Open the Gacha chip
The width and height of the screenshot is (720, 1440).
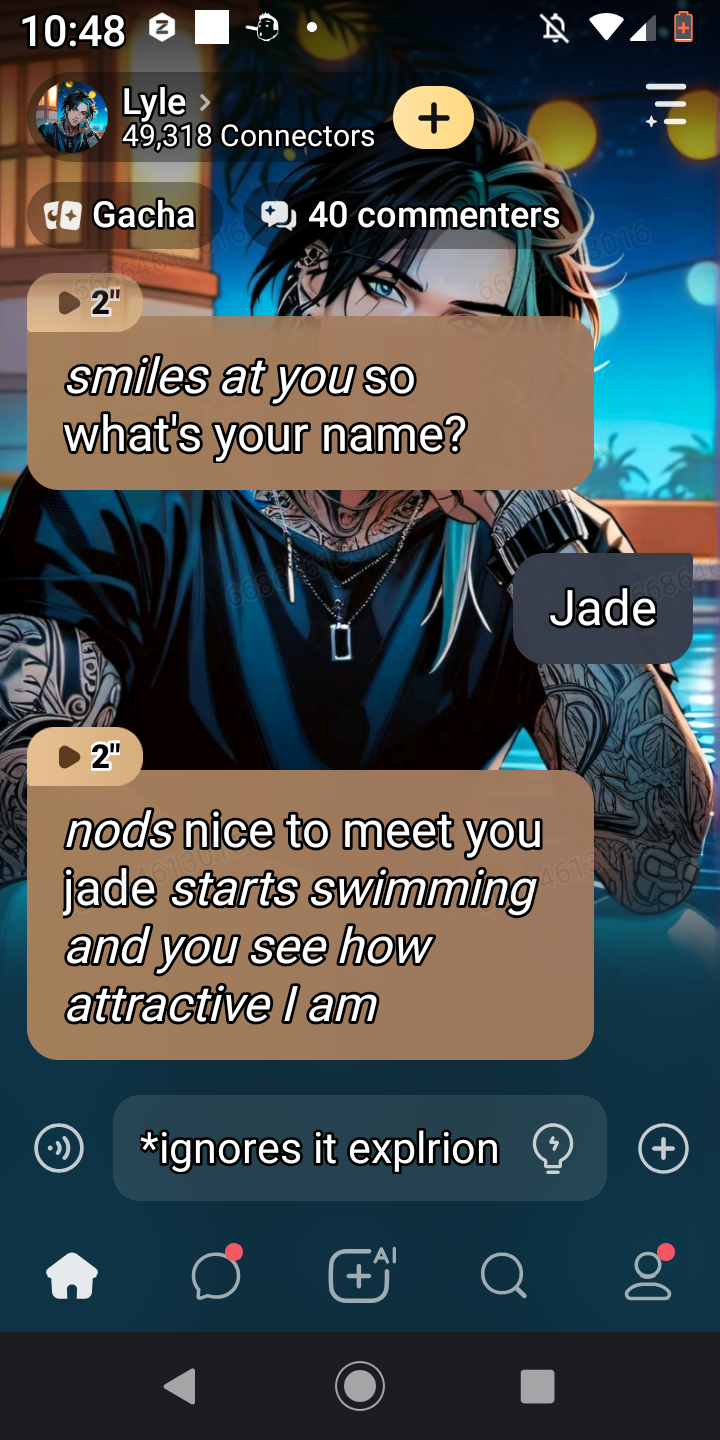pyautogui.click(x=122, y=215)
